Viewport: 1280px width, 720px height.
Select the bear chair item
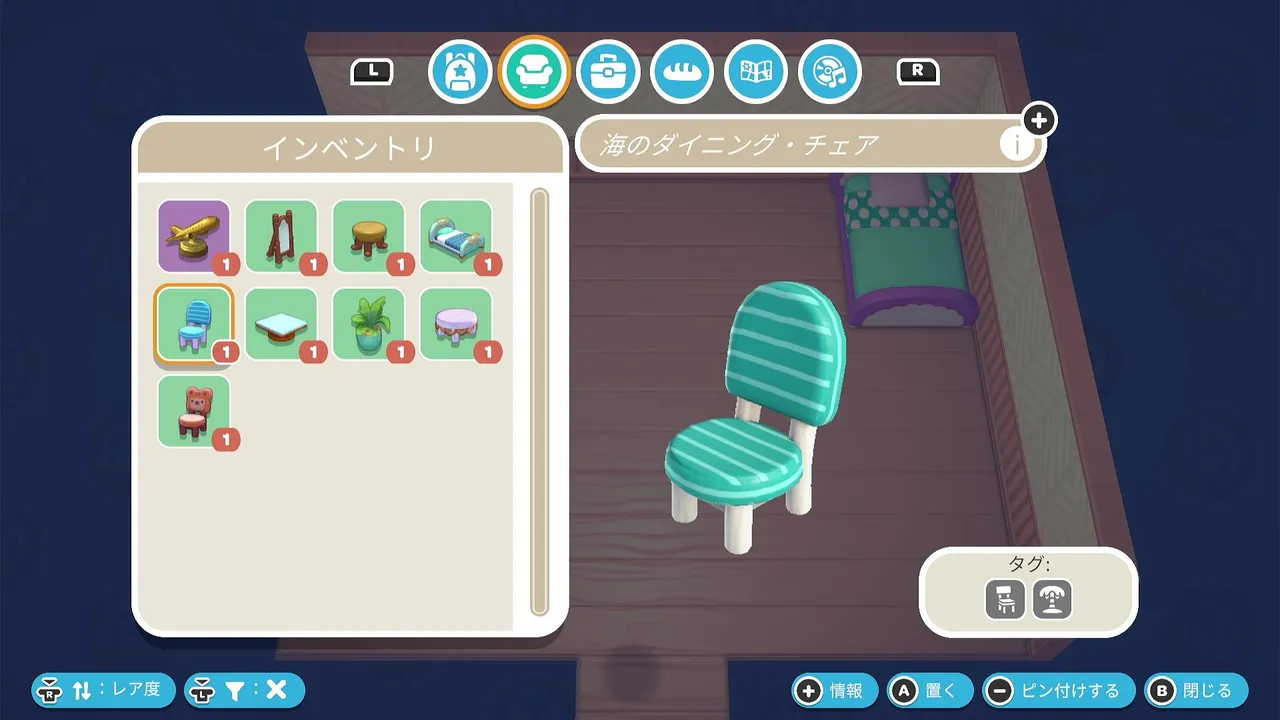(x=194, y=411)
